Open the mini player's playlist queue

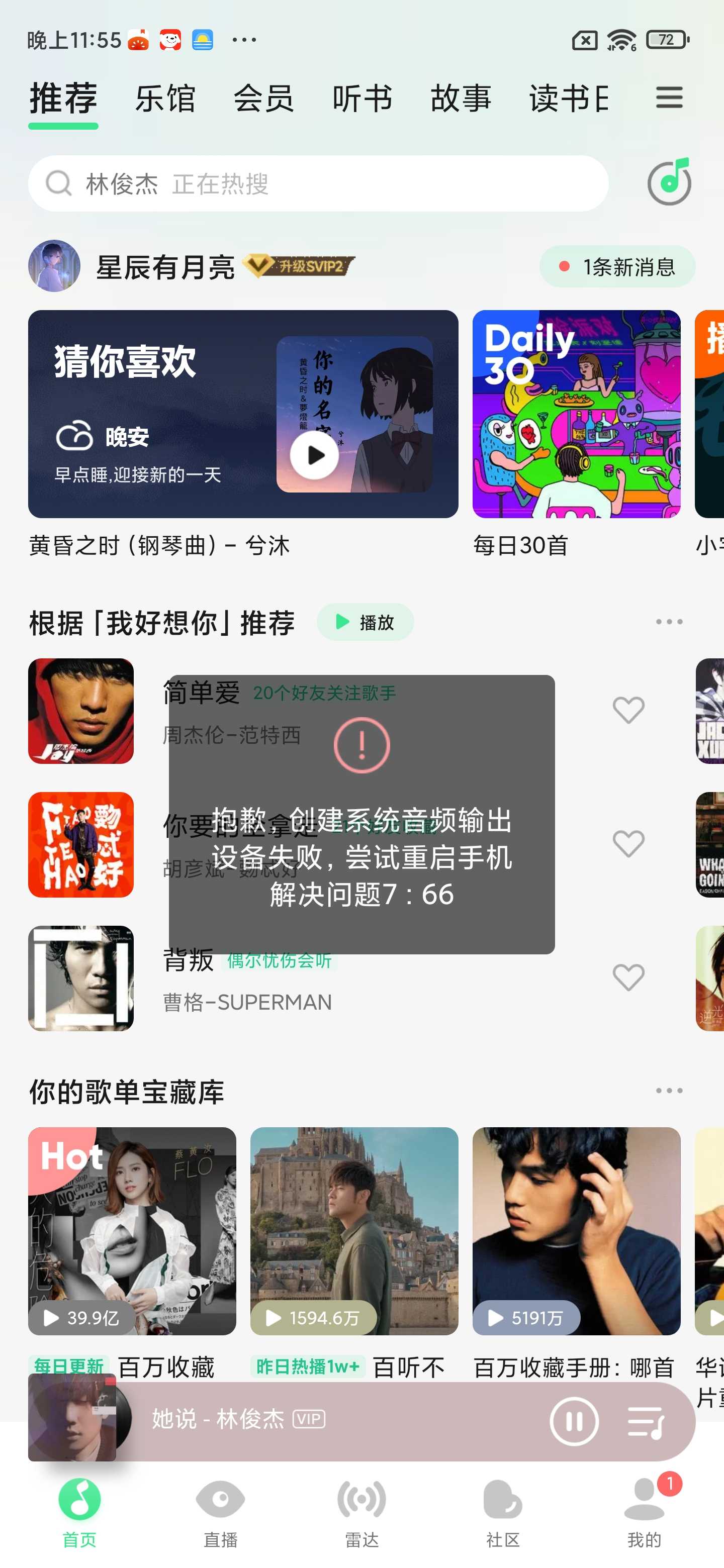(646, 1421)
